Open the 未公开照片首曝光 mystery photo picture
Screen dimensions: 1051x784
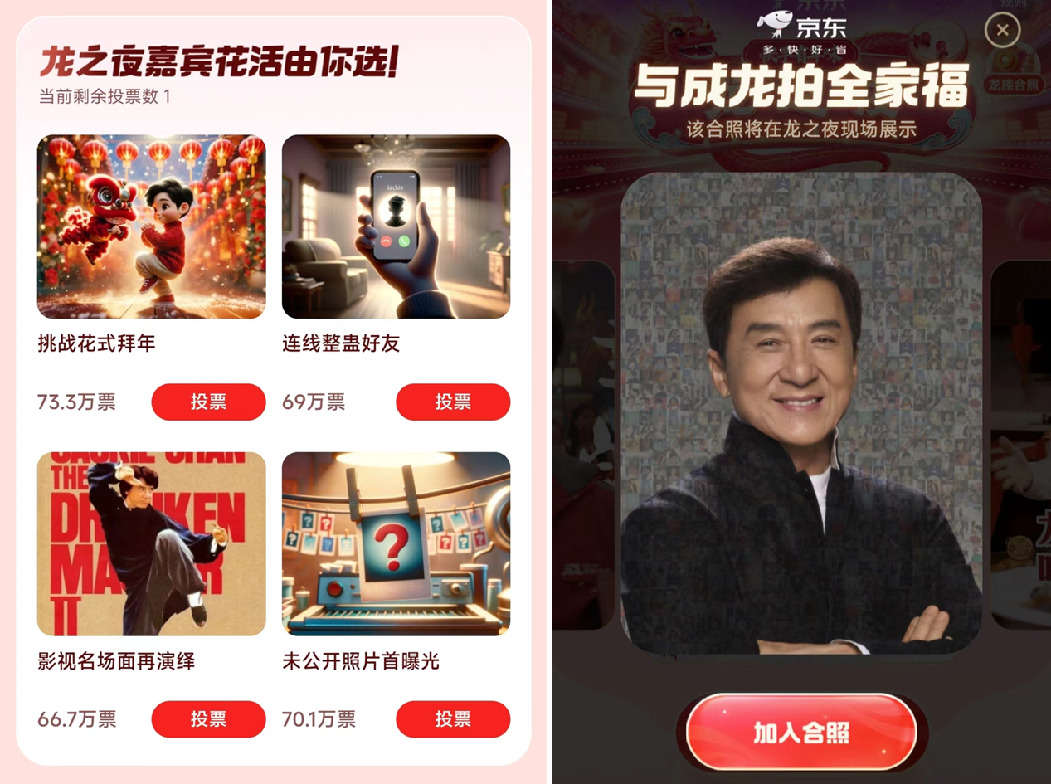(396, 543)
